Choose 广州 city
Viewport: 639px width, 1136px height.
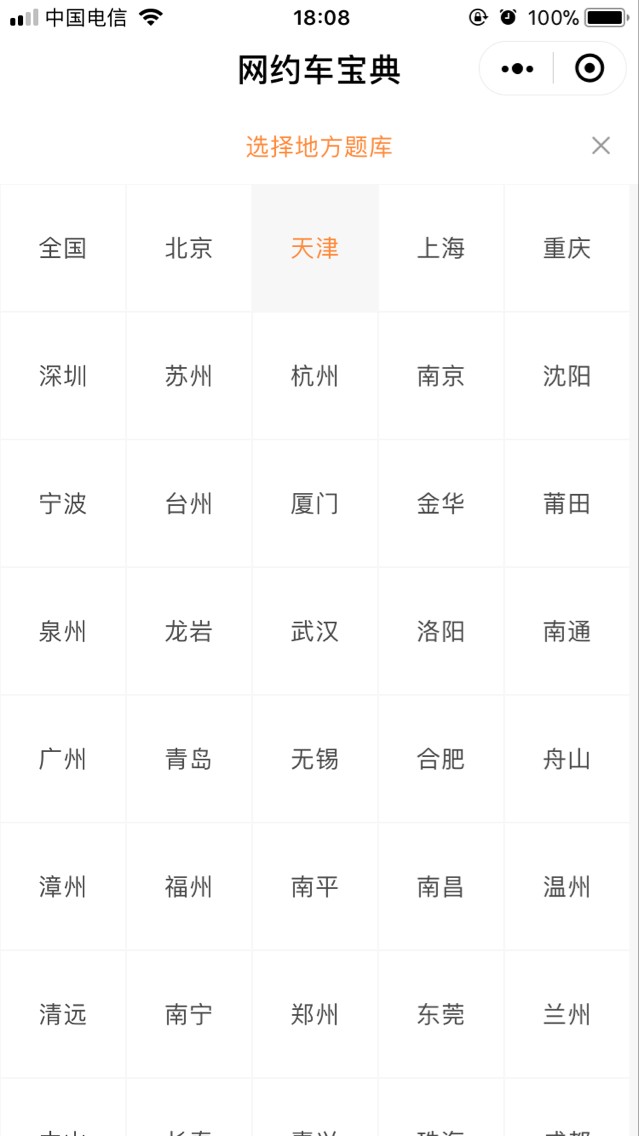(63, 759)
